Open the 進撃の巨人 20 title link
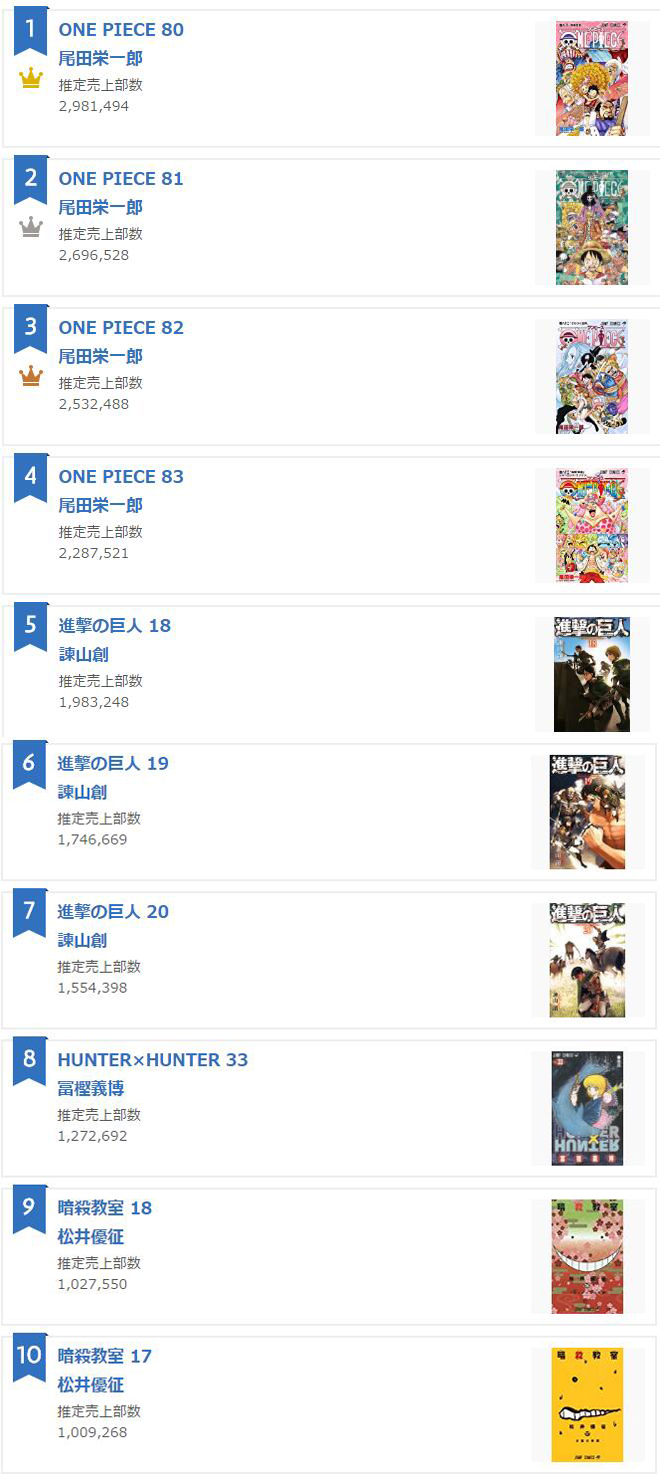The width and height of the screenshot is (660, 1475). [x=113, y=911]
